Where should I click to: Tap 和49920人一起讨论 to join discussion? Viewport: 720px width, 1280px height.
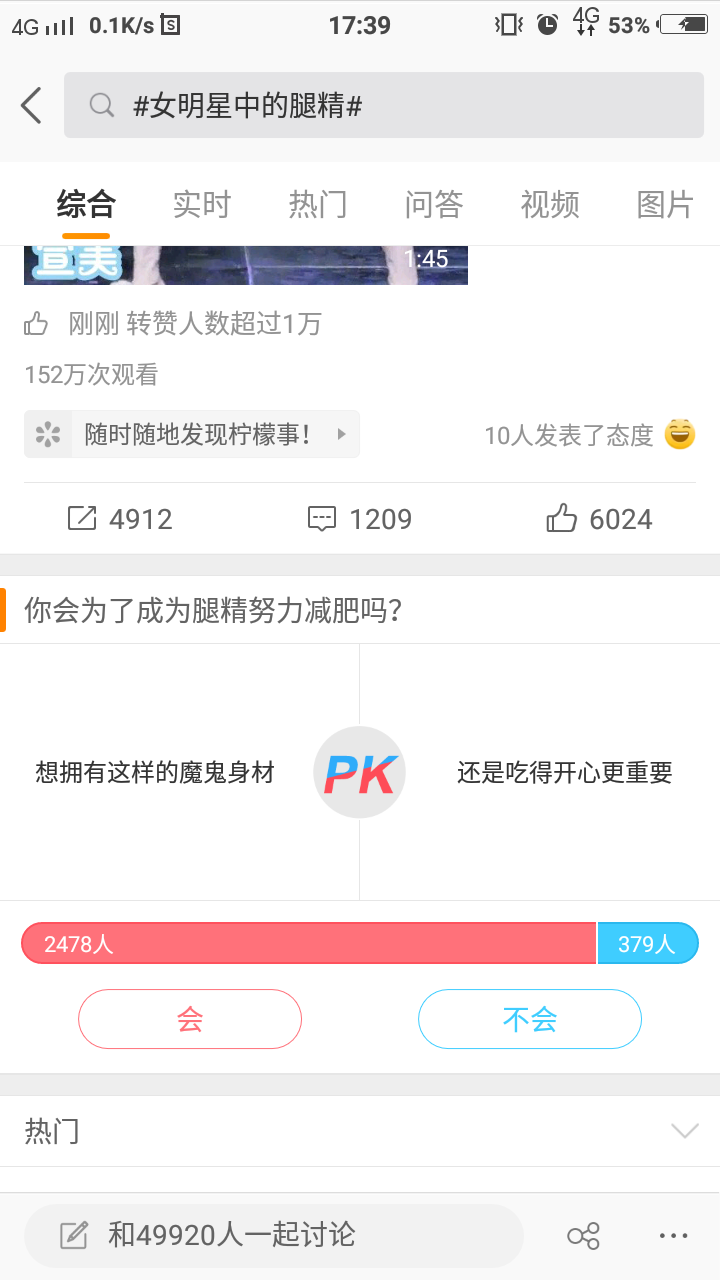(x=273, y=1235)
